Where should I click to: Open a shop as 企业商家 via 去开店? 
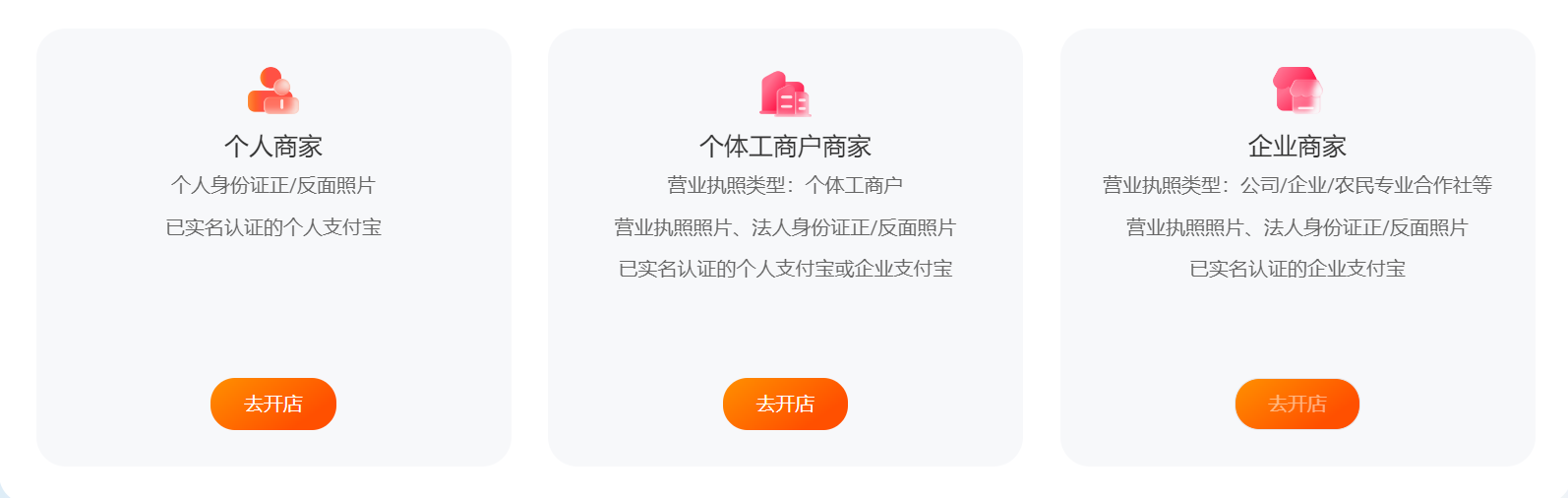[1297, 404]
